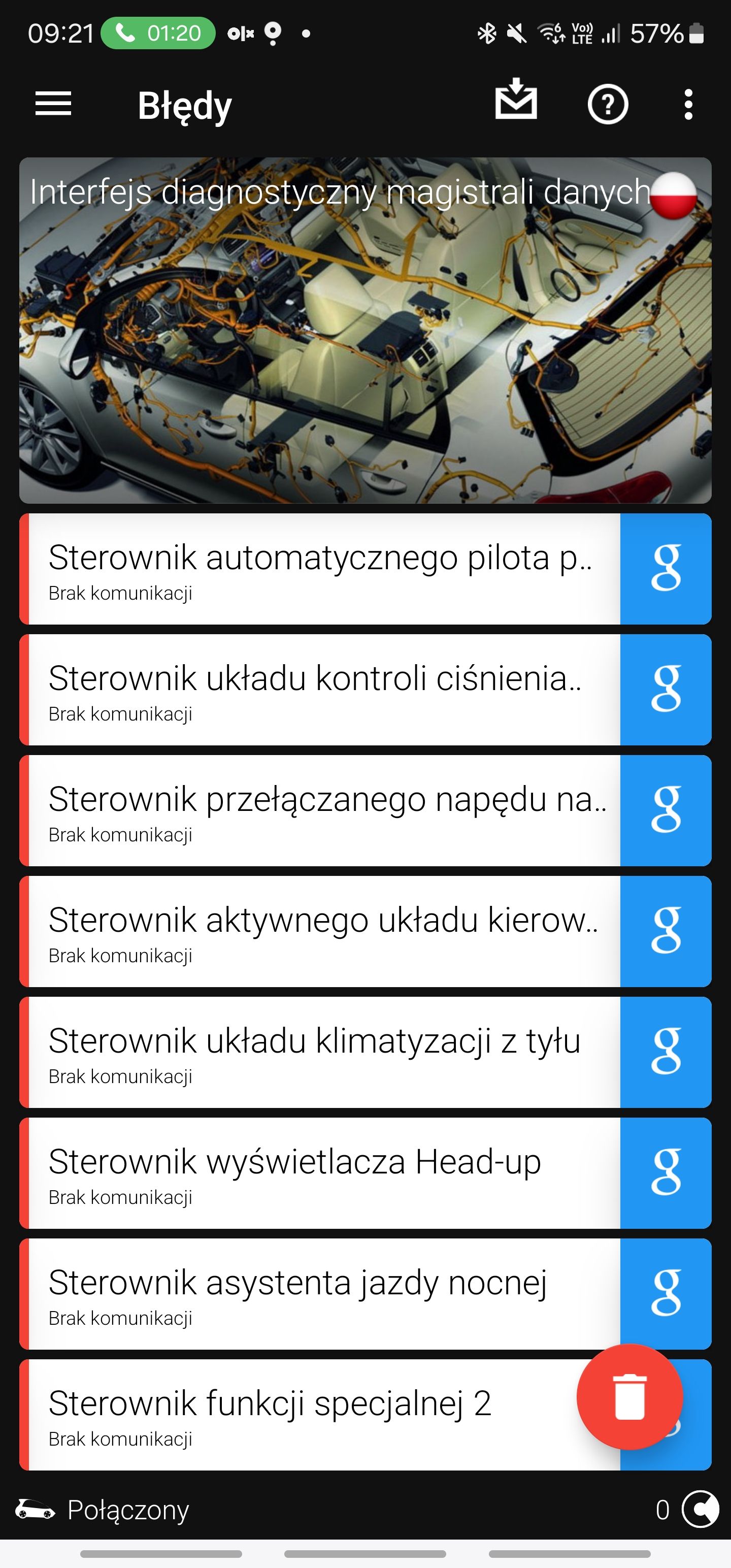Open Sterownik automatycznego pilota error row
This screenshot has width=731, height=1568.
pyautogui.click(x=320, y=569)
